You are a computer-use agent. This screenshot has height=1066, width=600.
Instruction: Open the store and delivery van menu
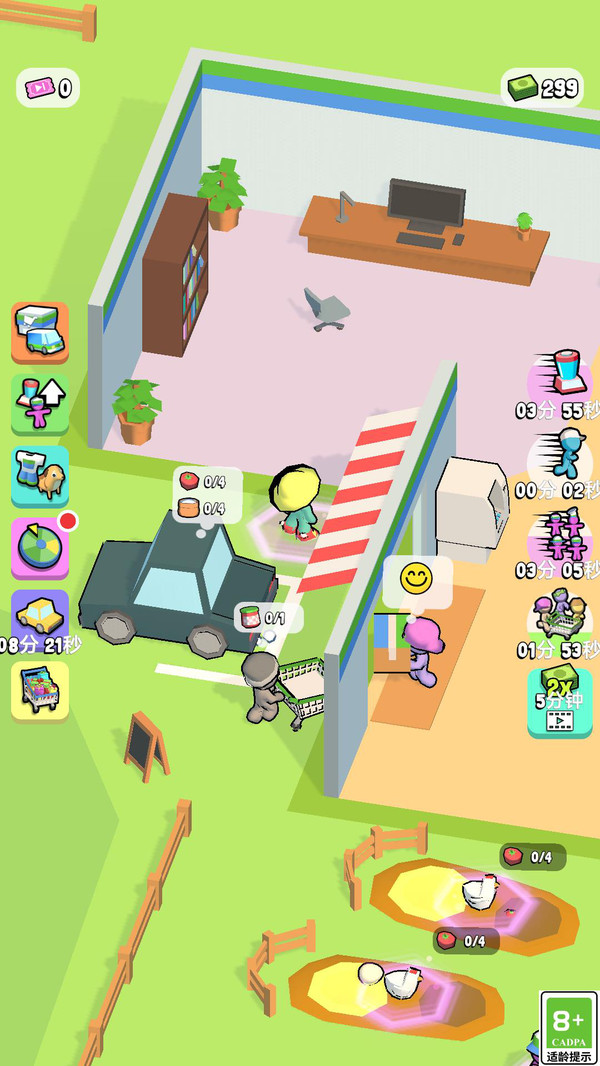pyautogui.click(x=40, y=332)
